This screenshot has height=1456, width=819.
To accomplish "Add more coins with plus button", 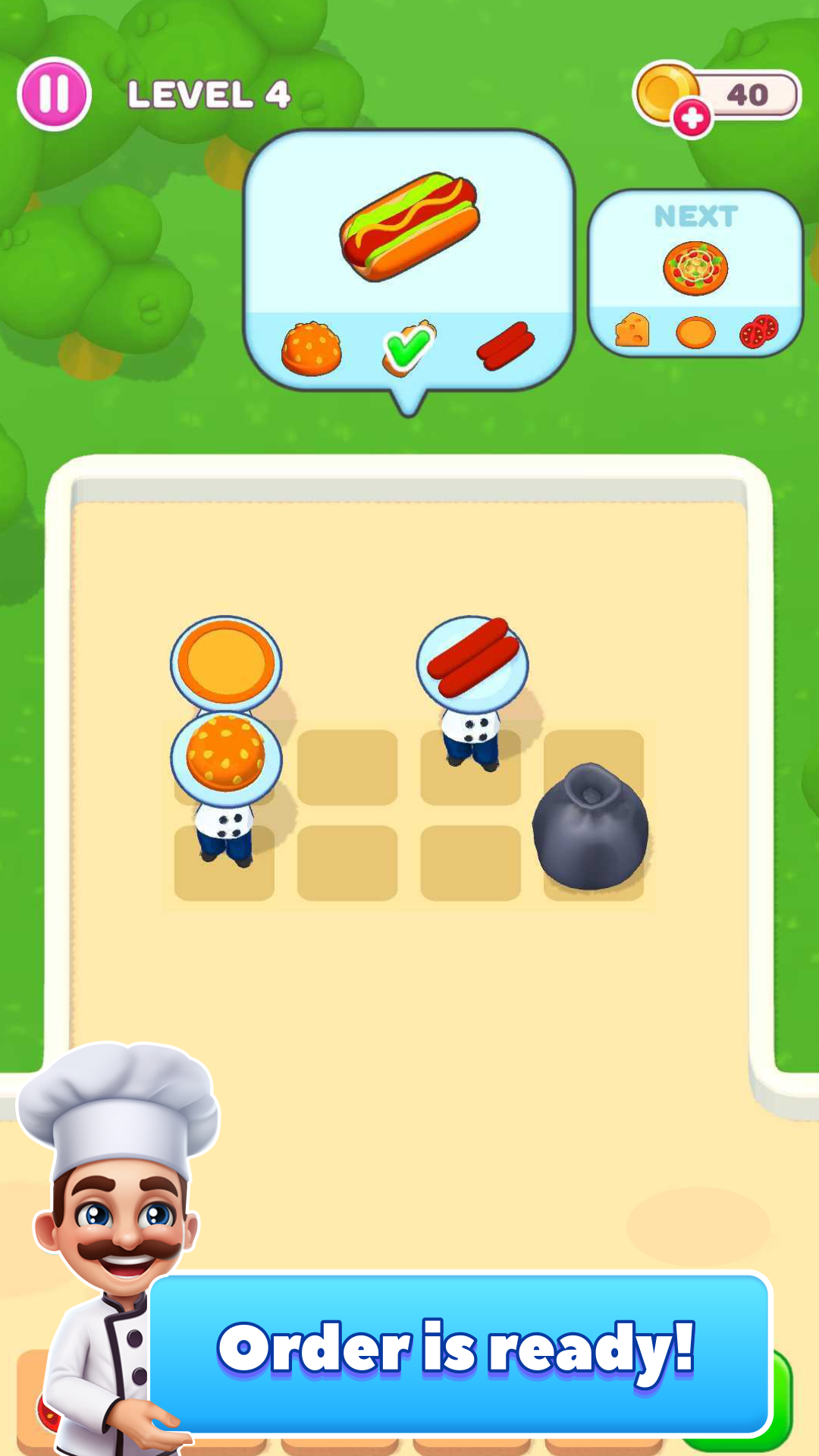I will [x=691, y=119].
